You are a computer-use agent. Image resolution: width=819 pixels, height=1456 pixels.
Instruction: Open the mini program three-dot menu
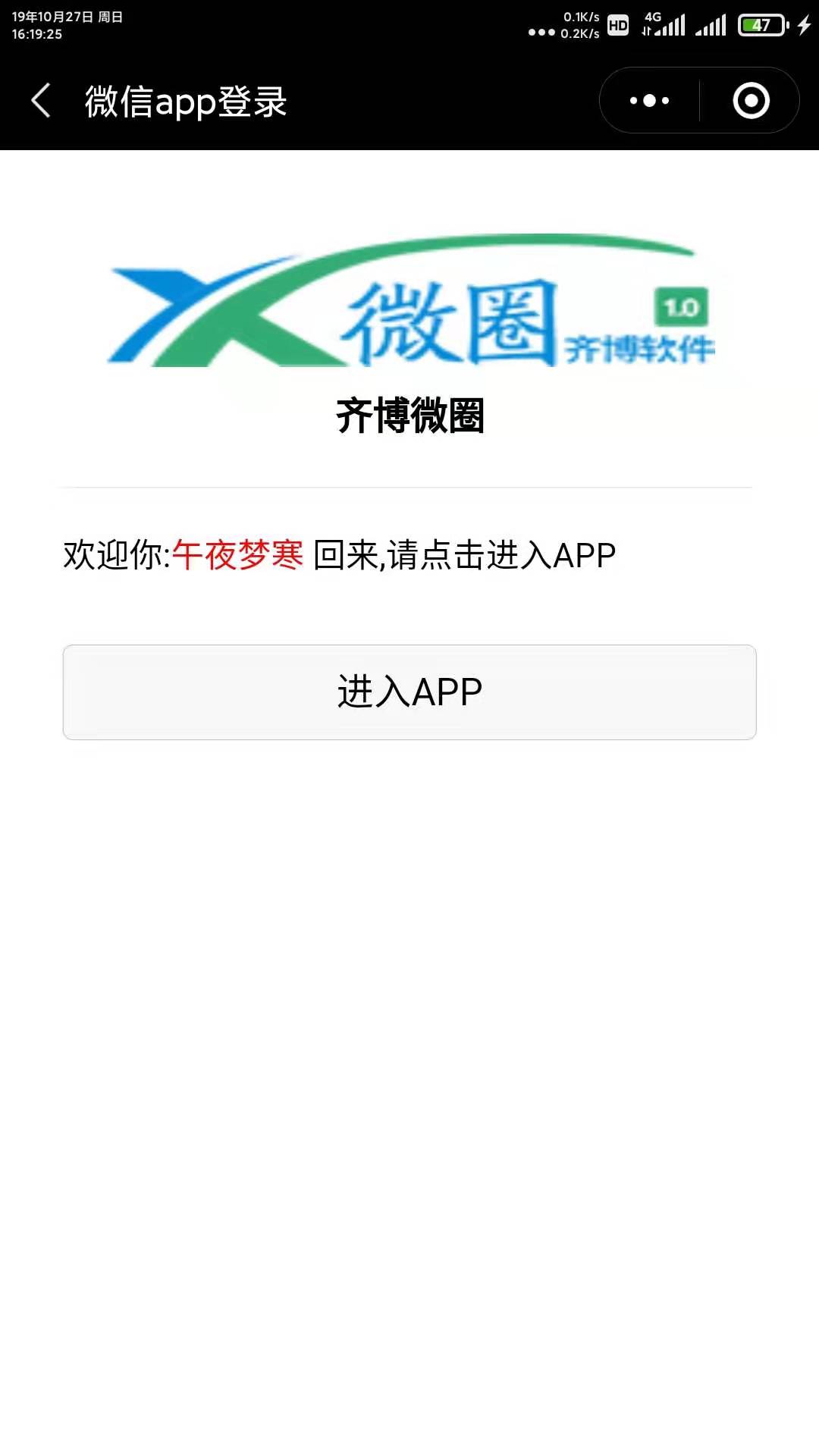point(650,101)
